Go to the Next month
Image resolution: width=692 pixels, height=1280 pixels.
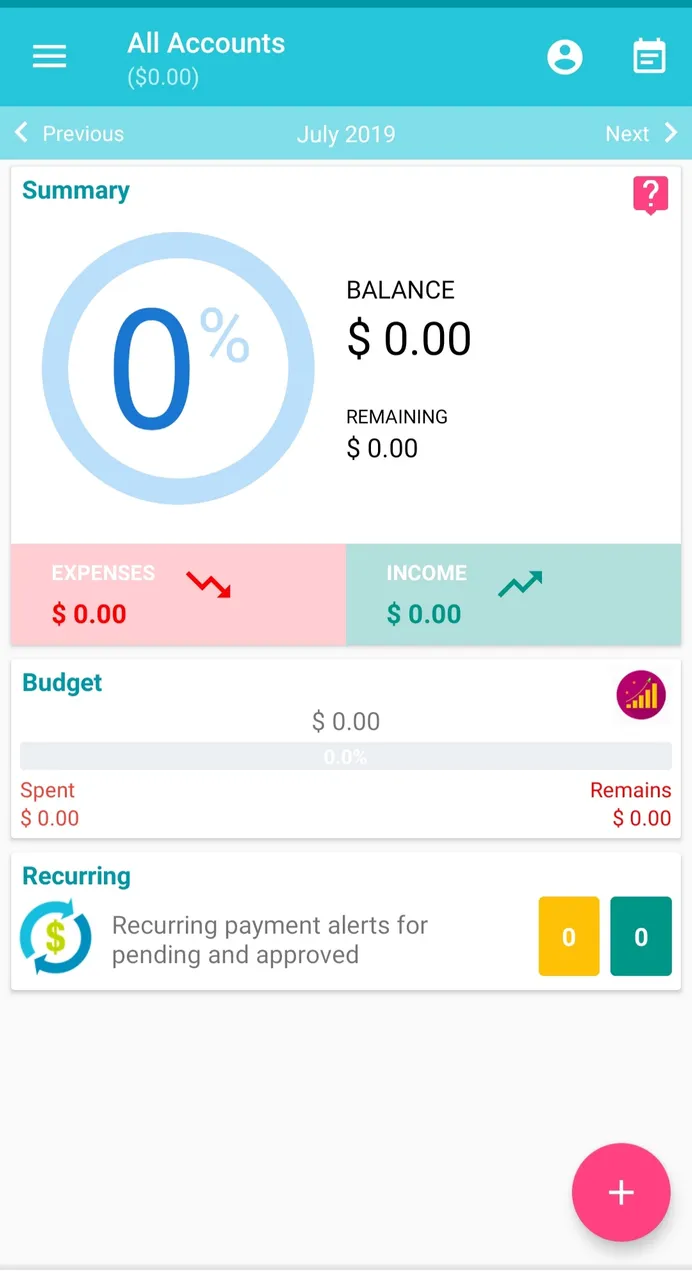[640, 134]
